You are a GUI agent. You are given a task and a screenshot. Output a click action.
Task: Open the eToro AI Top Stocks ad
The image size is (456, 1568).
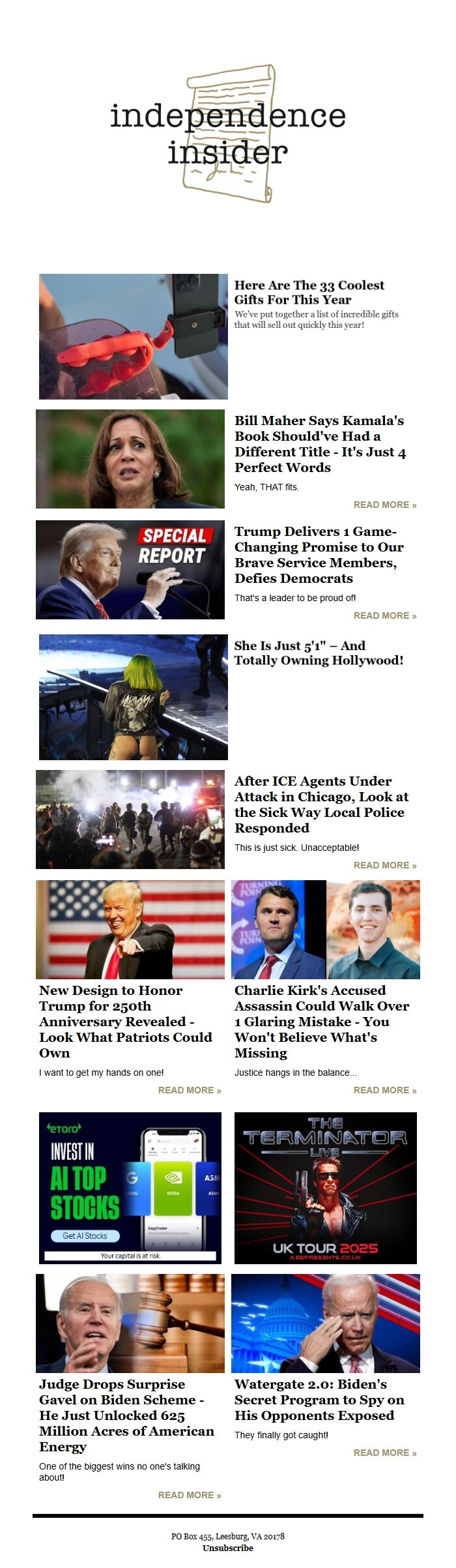point(130,1188)
